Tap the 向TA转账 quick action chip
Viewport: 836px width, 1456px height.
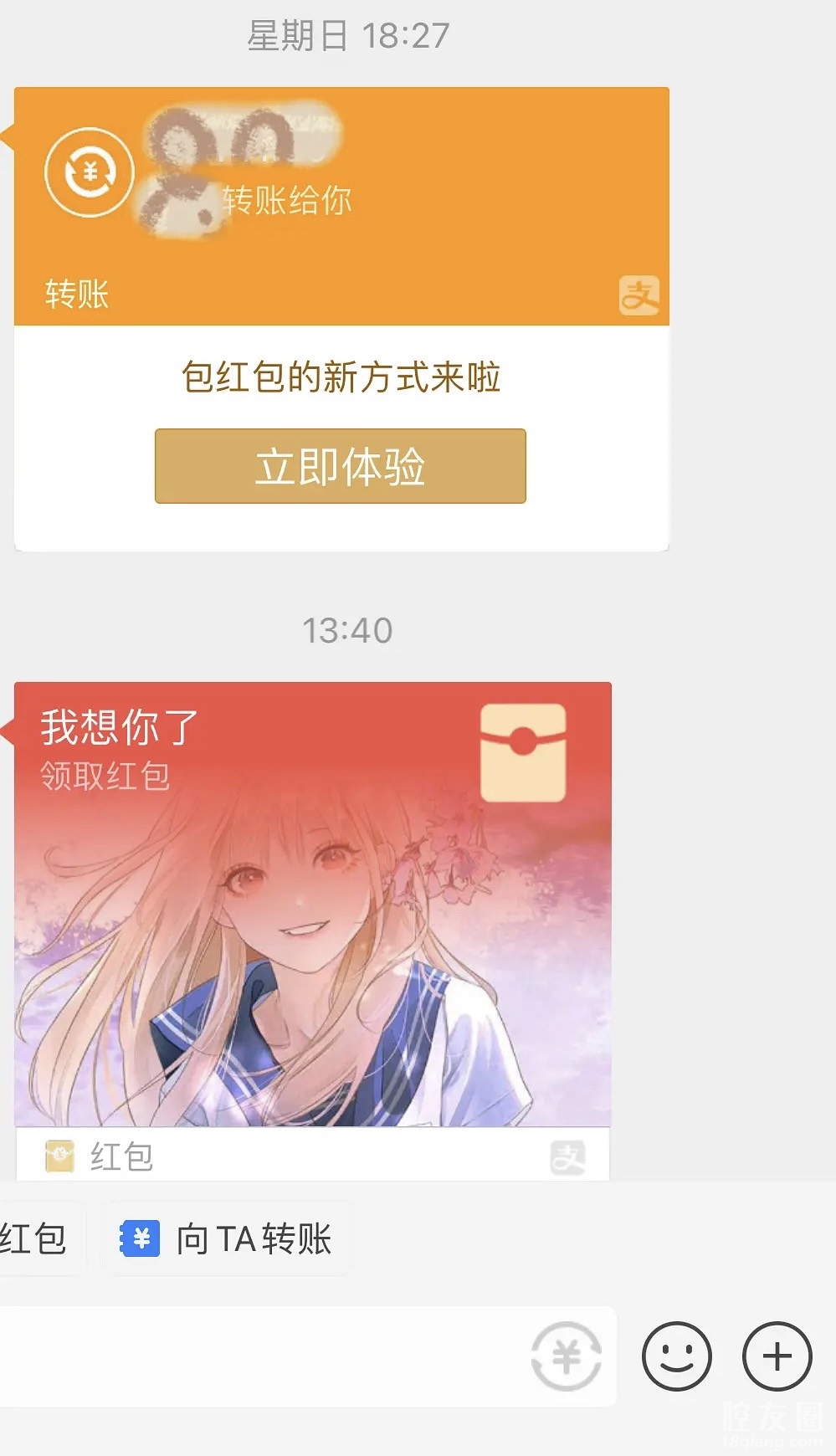point(227,1239)
